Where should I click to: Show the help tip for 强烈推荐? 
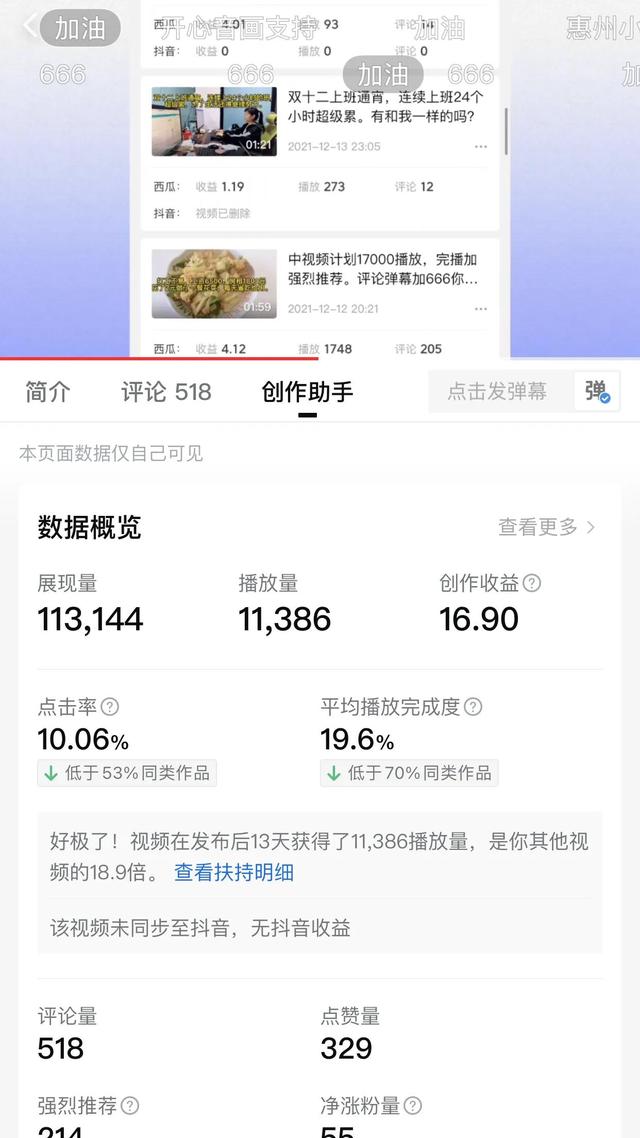tap(130, 1105)
